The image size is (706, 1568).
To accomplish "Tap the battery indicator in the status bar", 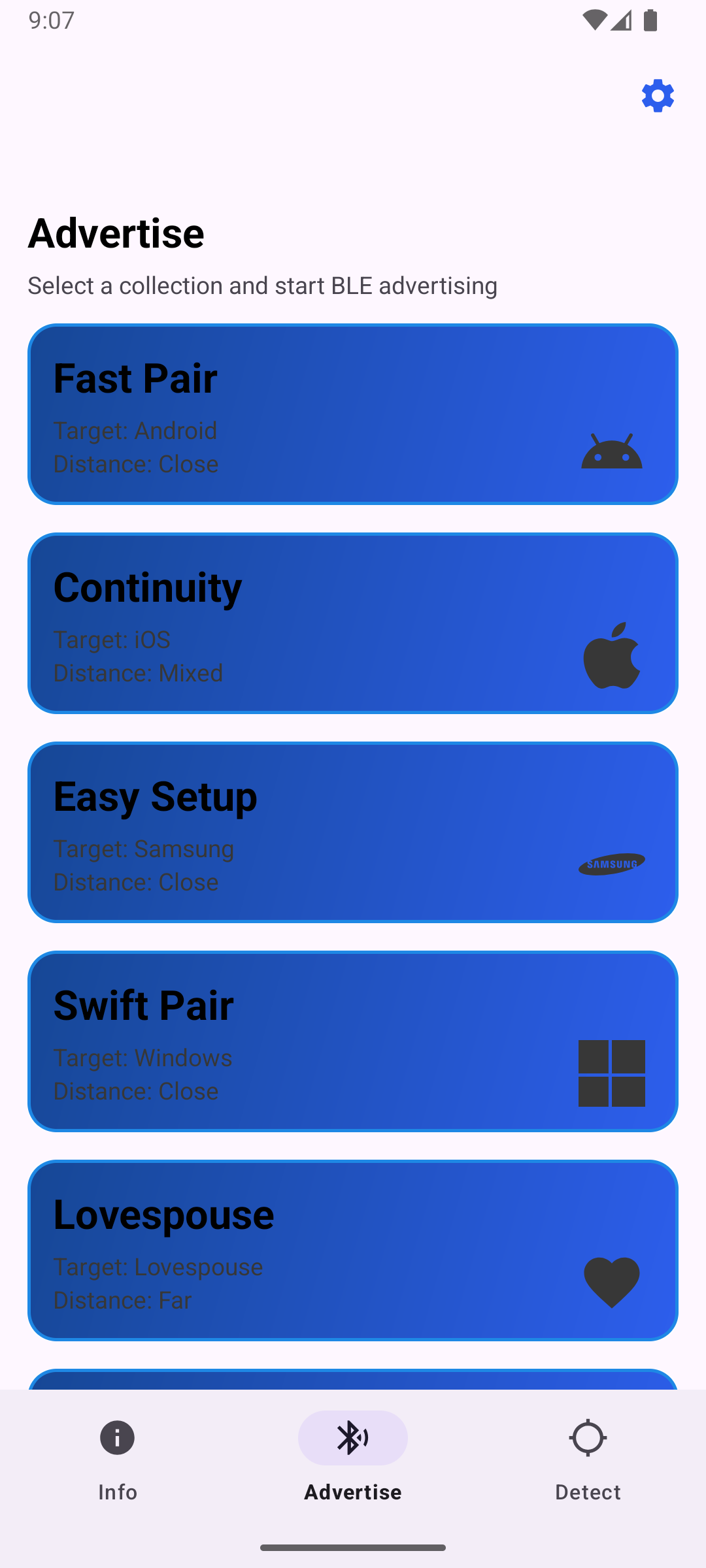I will click(x=651, y=20).
